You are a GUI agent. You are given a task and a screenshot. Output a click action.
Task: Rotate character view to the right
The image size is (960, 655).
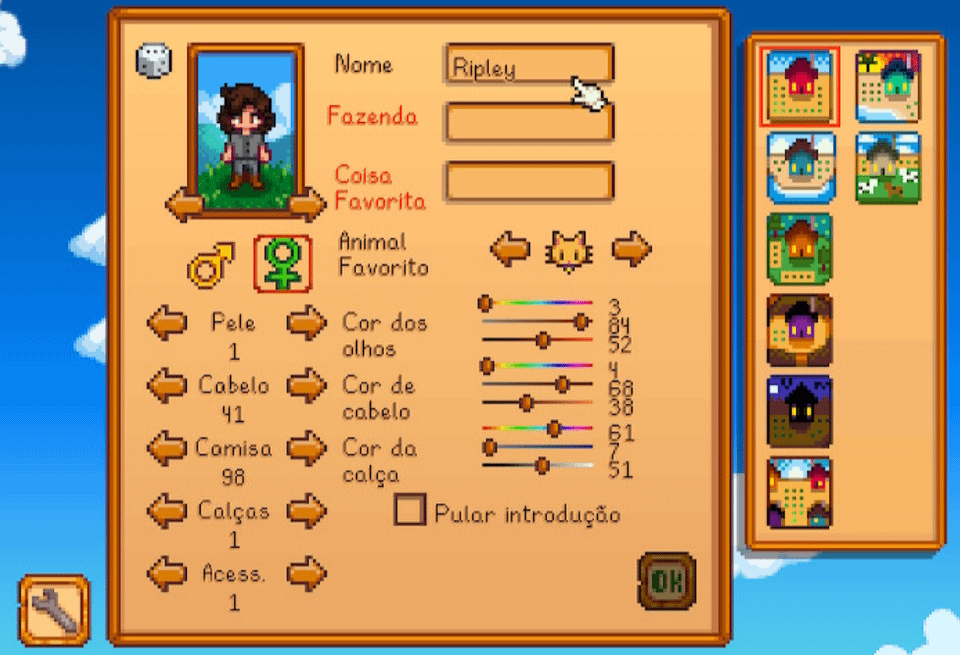click(x=308, y=205)
